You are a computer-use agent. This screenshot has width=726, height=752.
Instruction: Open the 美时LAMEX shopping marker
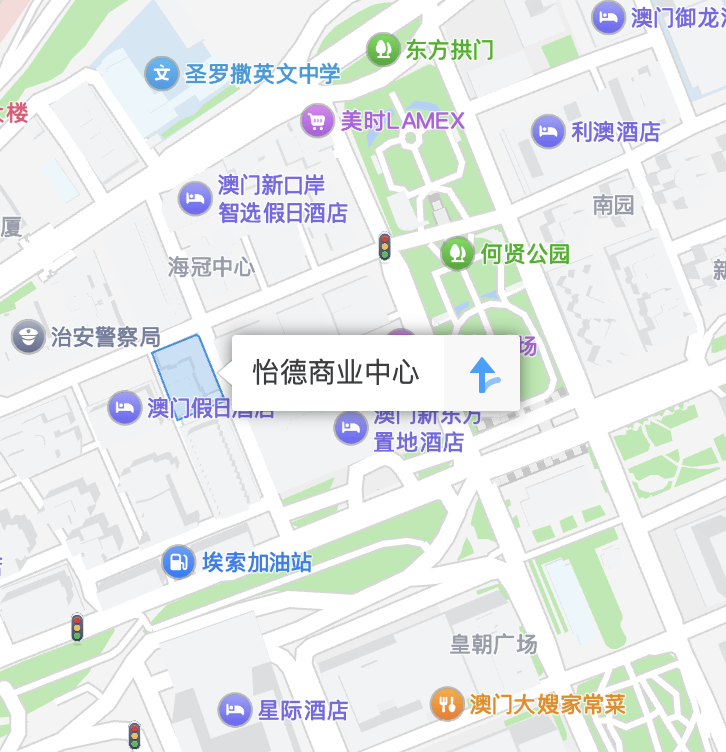[x=318, y=122]
